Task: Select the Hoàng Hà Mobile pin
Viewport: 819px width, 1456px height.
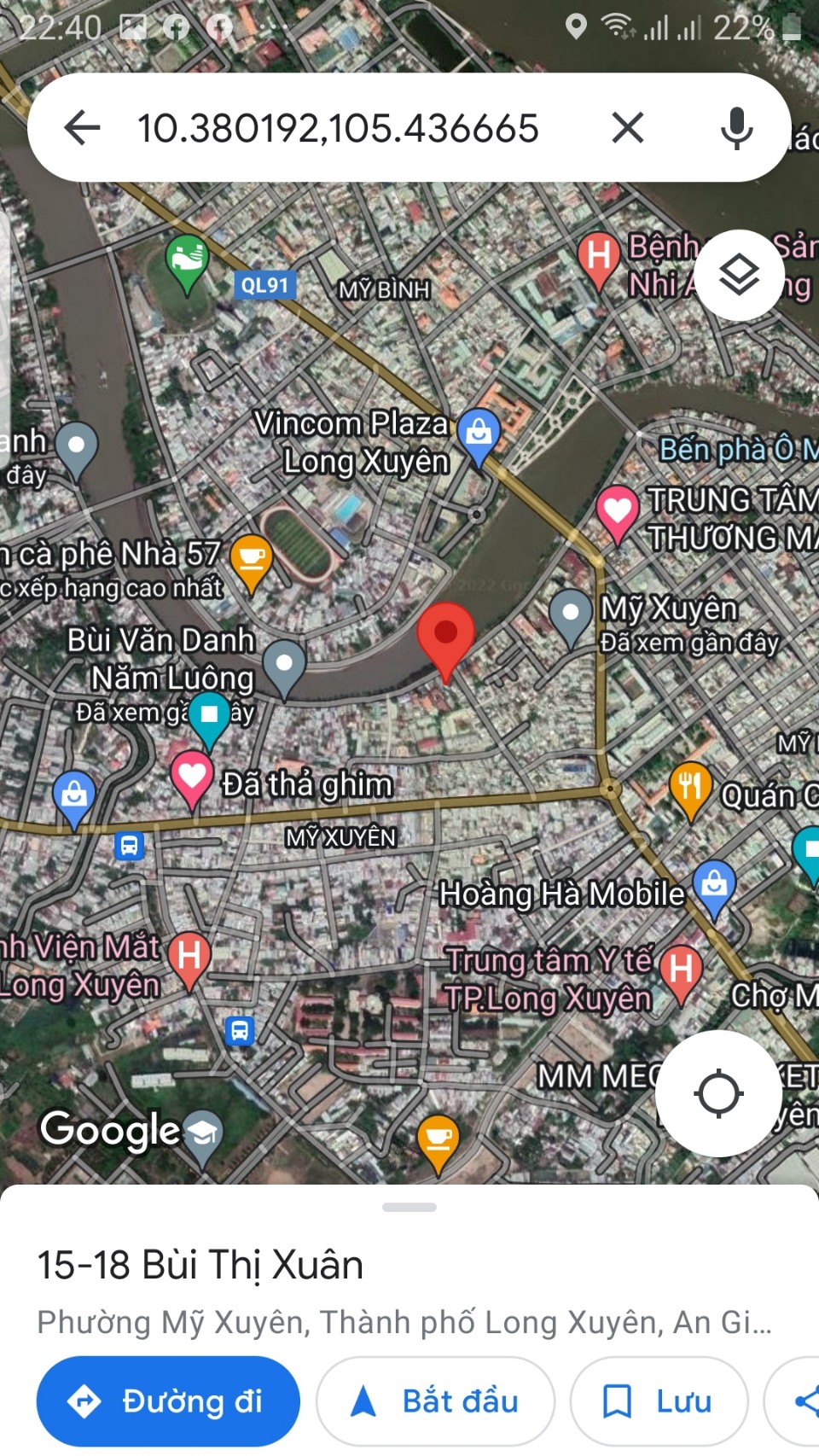Action: pos(714,887)
